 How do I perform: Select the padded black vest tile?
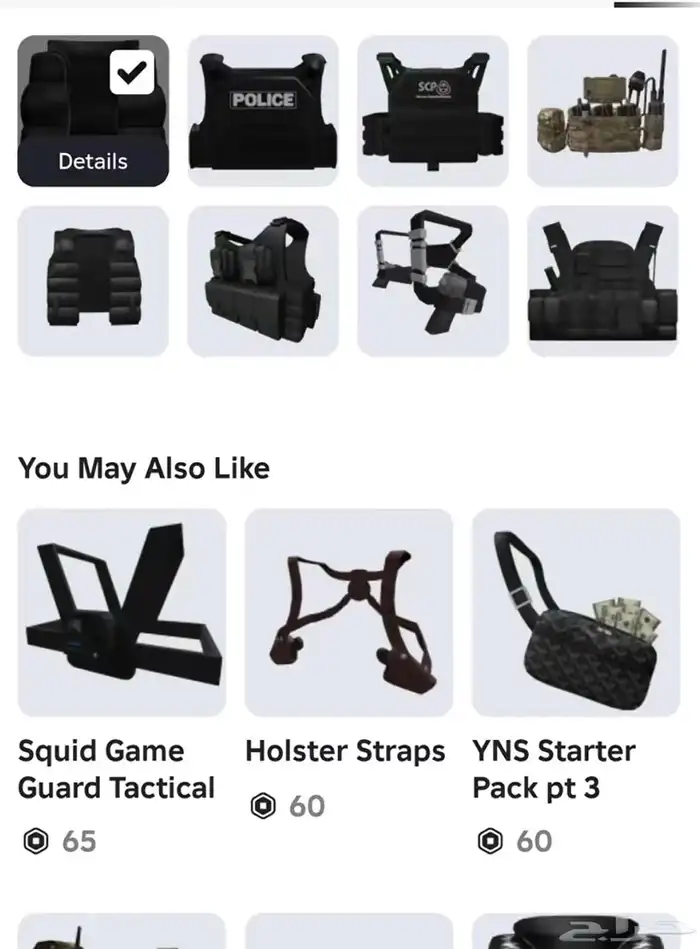(93, 281)
